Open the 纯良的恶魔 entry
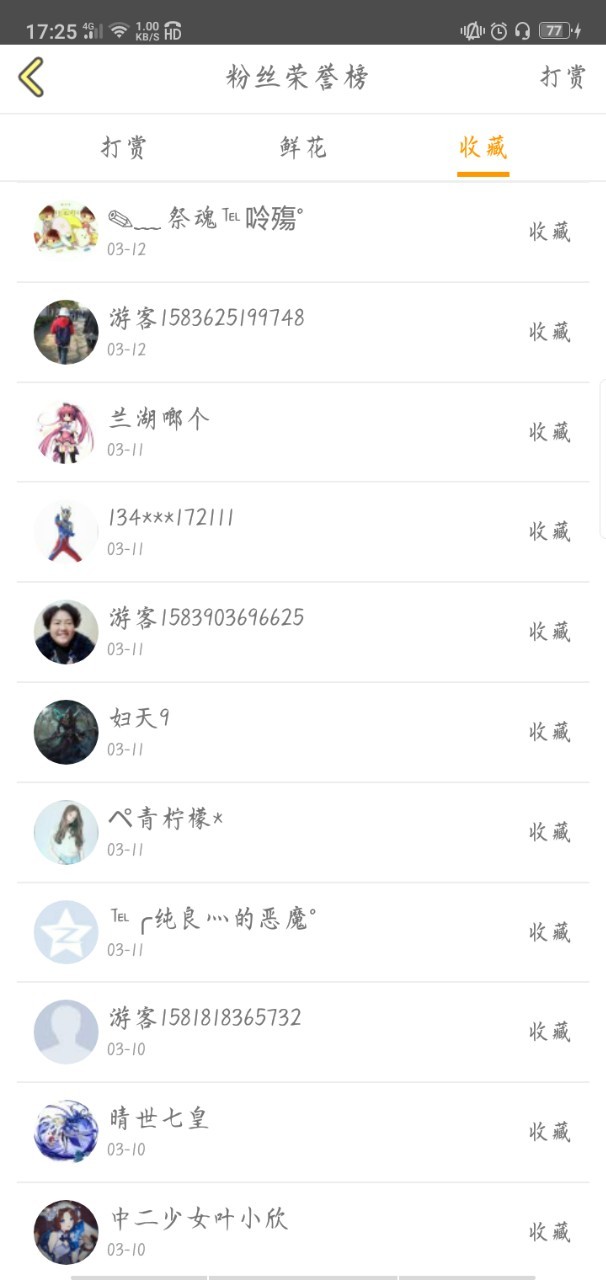The width and height of the screenshot is (606, 1280). [303, 932]
